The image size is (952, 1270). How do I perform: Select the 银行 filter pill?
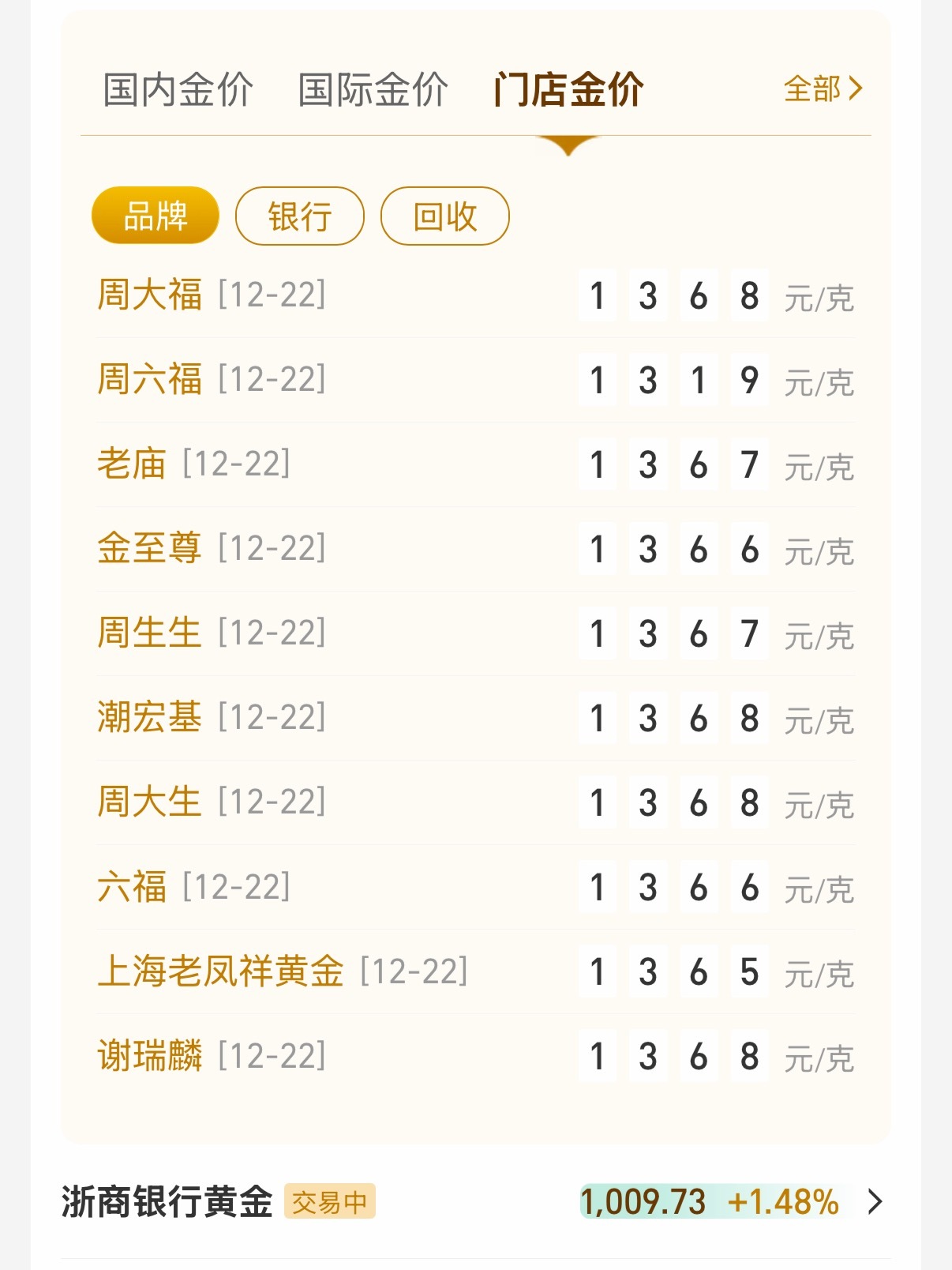pyautogui.click(x=299, y=216)
